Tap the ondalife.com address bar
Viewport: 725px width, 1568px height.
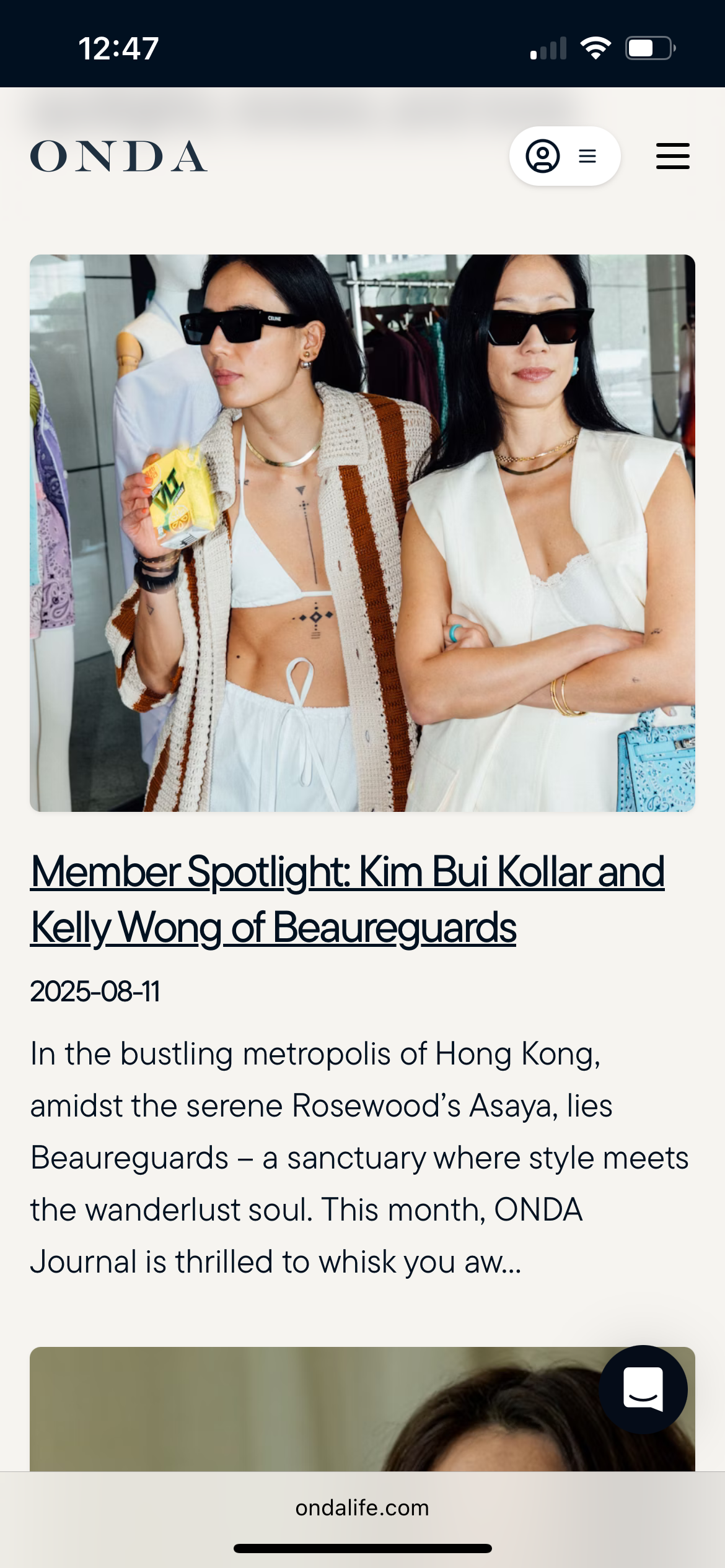coord(362,1508)
